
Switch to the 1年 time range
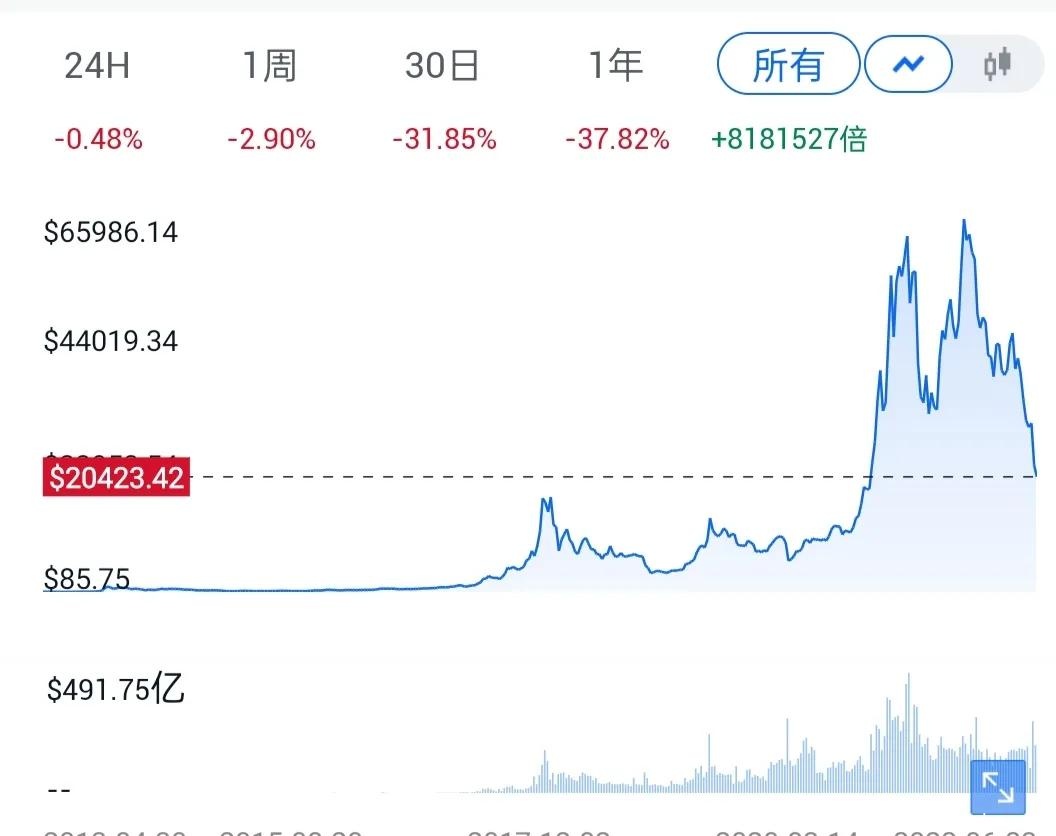pos(615,66)
